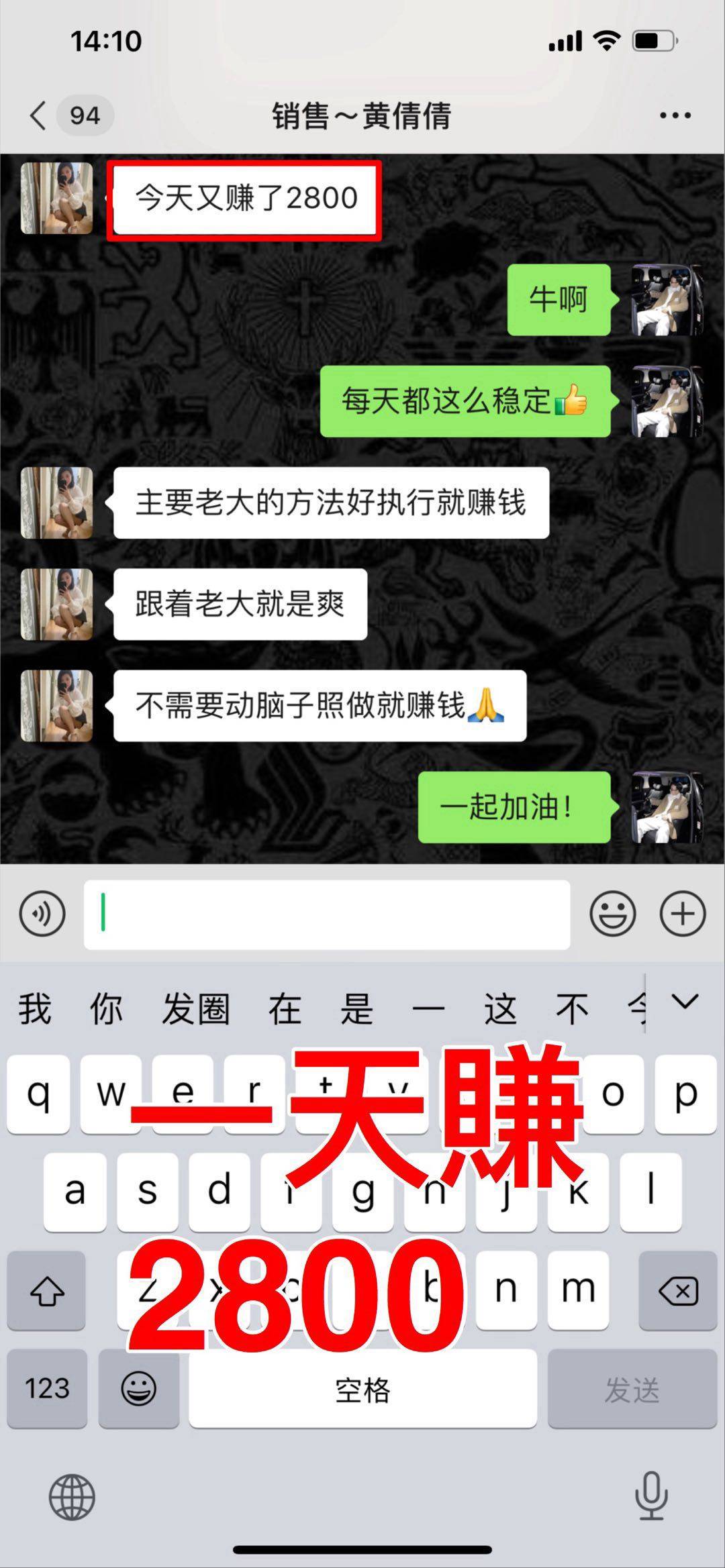Open the chat info overflow menu
The height and width of the screenshot is (1568, 725).
674,115
